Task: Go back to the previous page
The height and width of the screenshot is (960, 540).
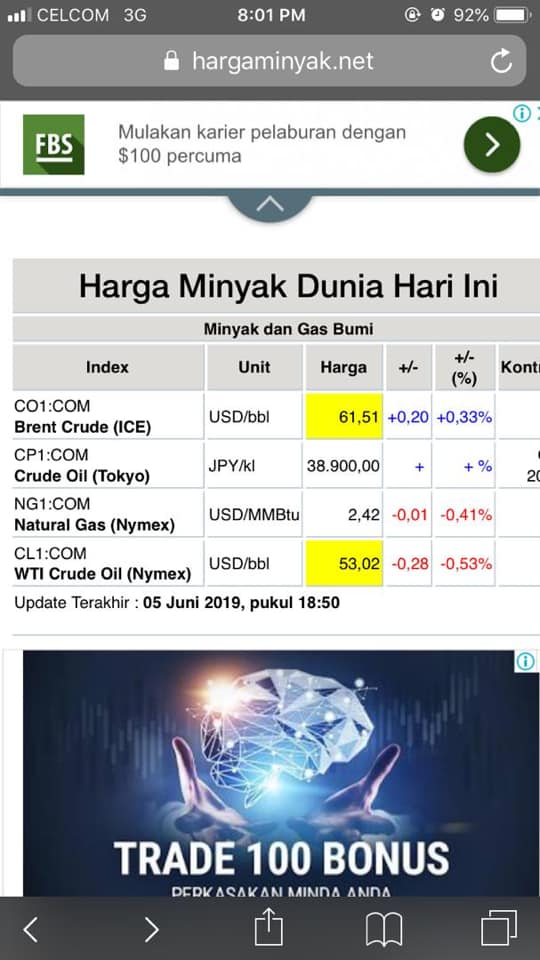Action: tap(31, 929)
